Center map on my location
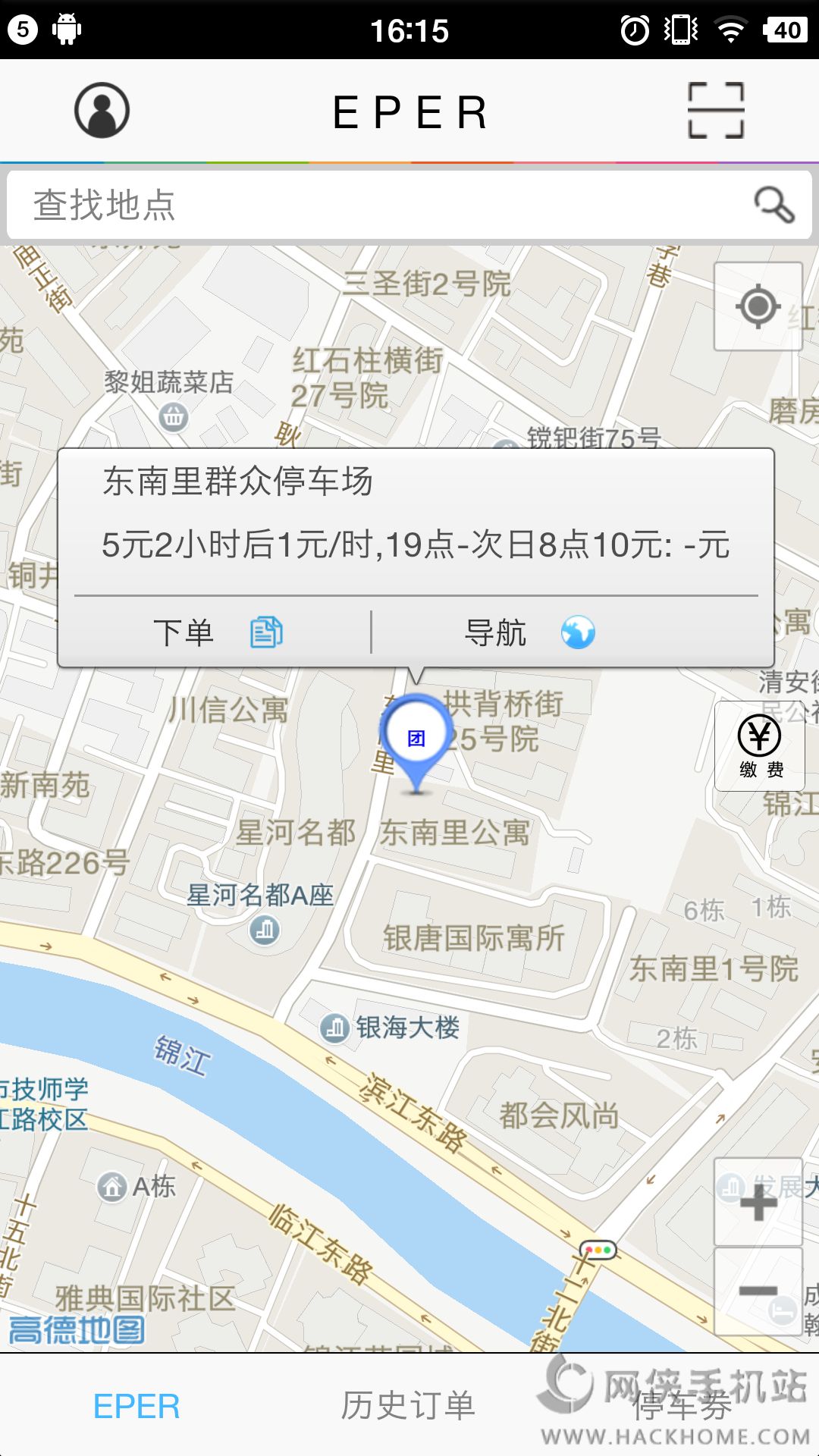This screenshot has width=819, height=1456. [x=758, y=306]
